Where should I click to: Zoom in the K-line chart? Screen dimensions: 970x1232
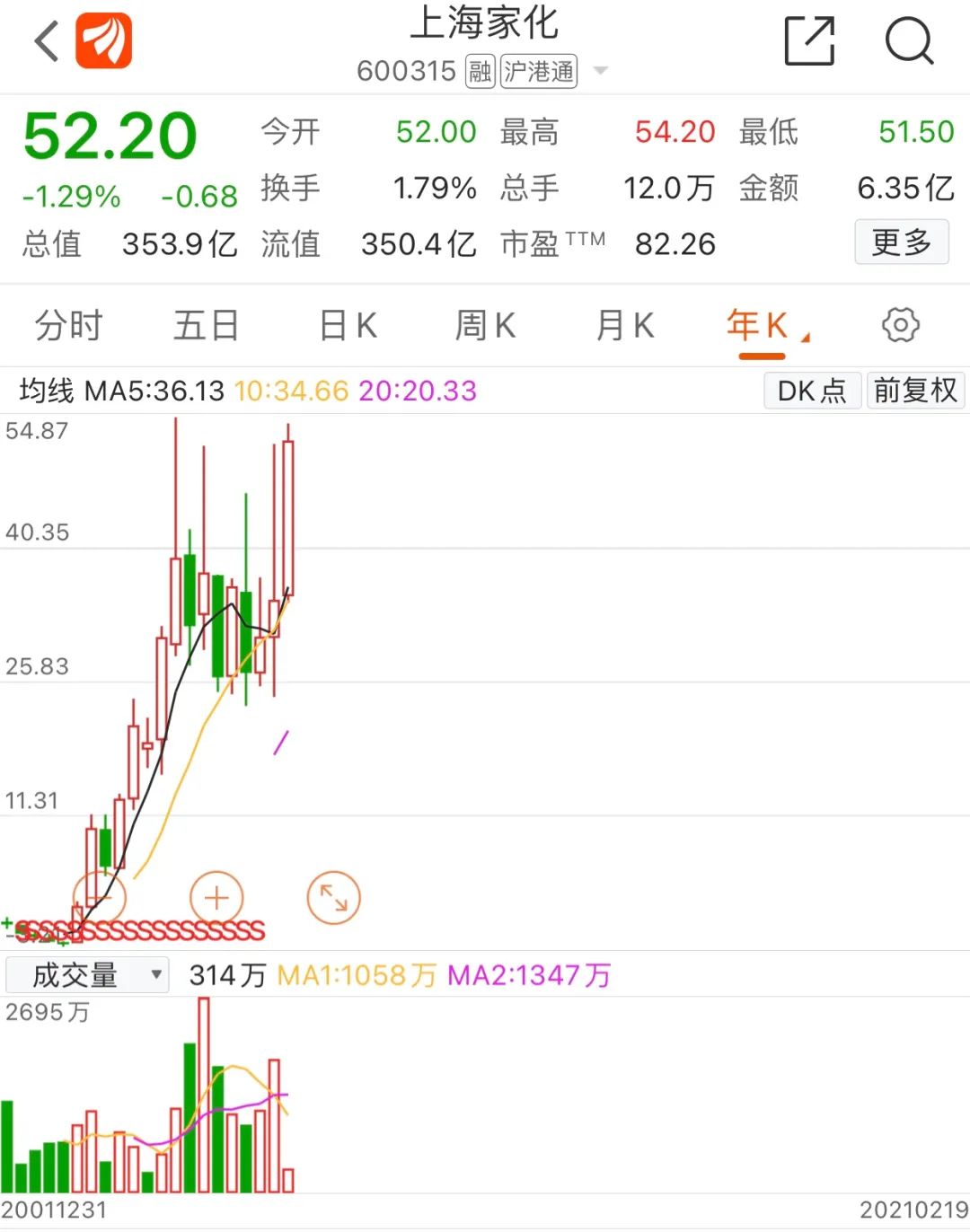click(216, 897)
